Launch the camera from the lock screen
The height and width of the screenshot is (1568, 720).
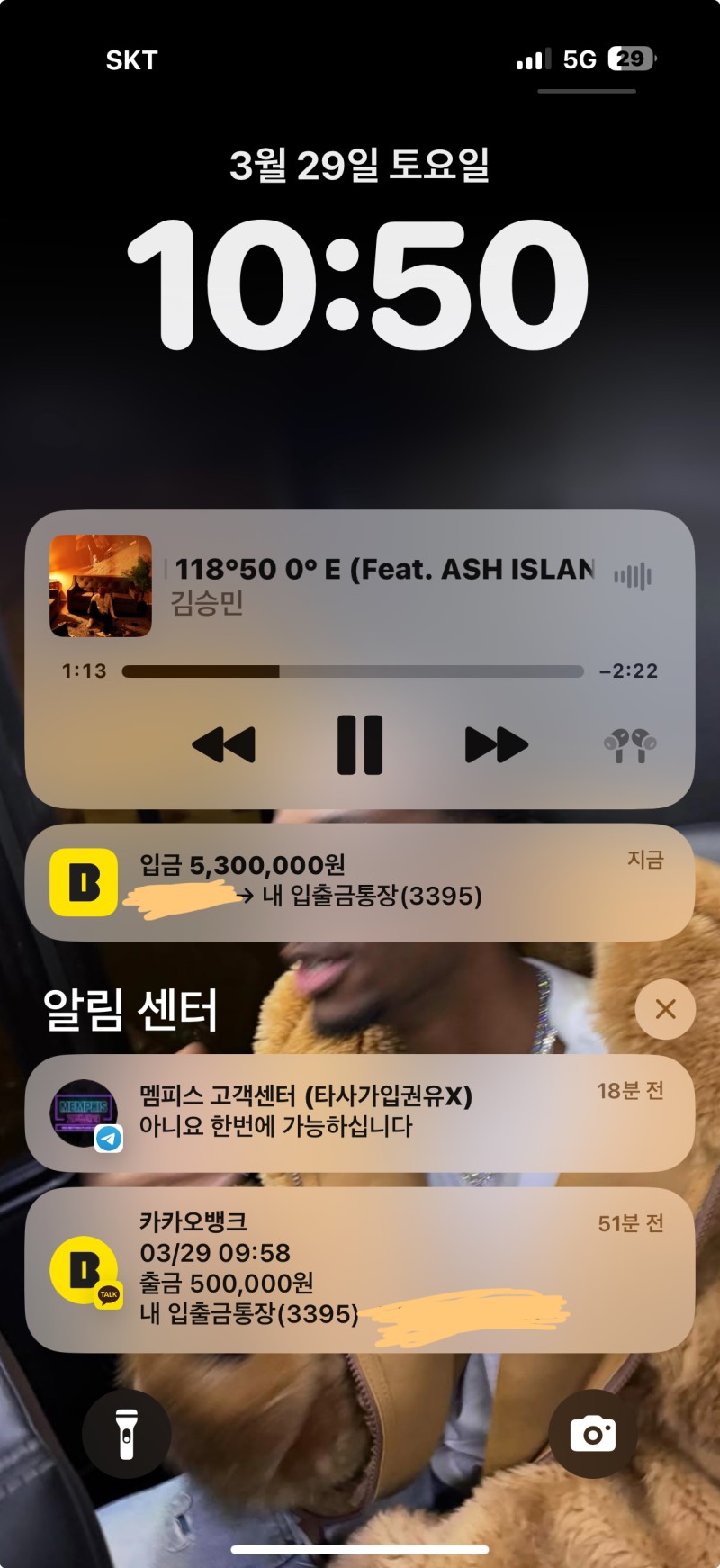point(593,1433)
